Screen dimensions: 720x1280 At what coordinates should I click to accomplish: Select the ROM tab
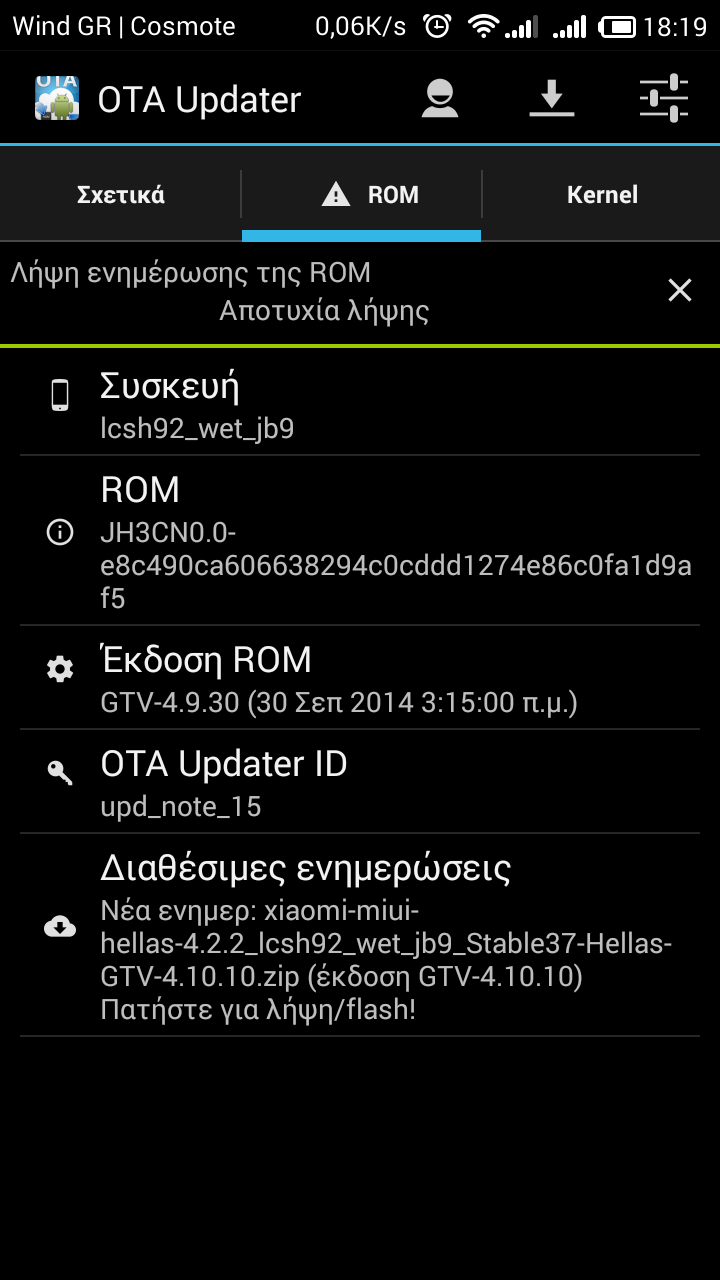362,195
